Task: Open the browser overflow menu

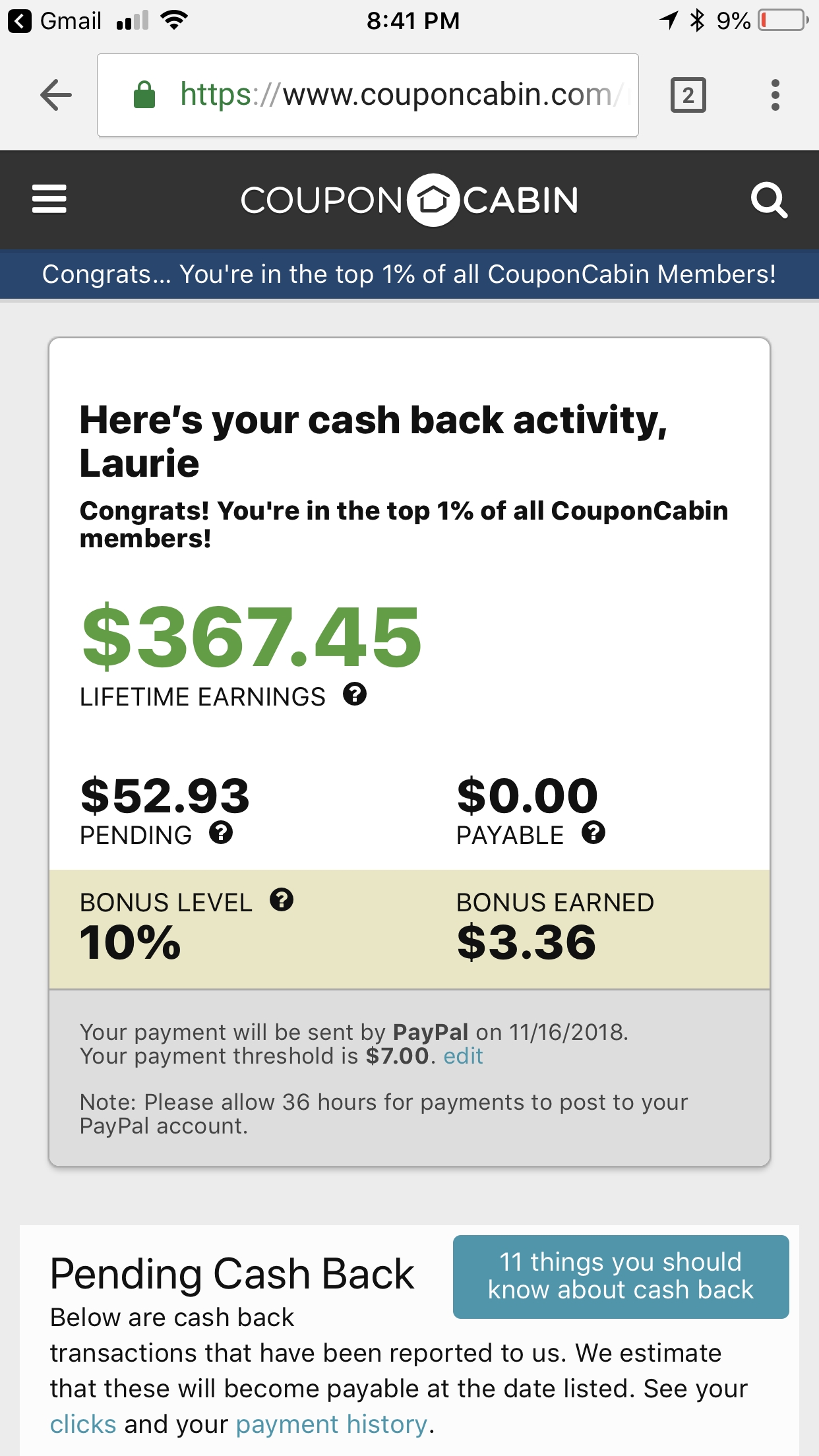Action: coord(775,95)
